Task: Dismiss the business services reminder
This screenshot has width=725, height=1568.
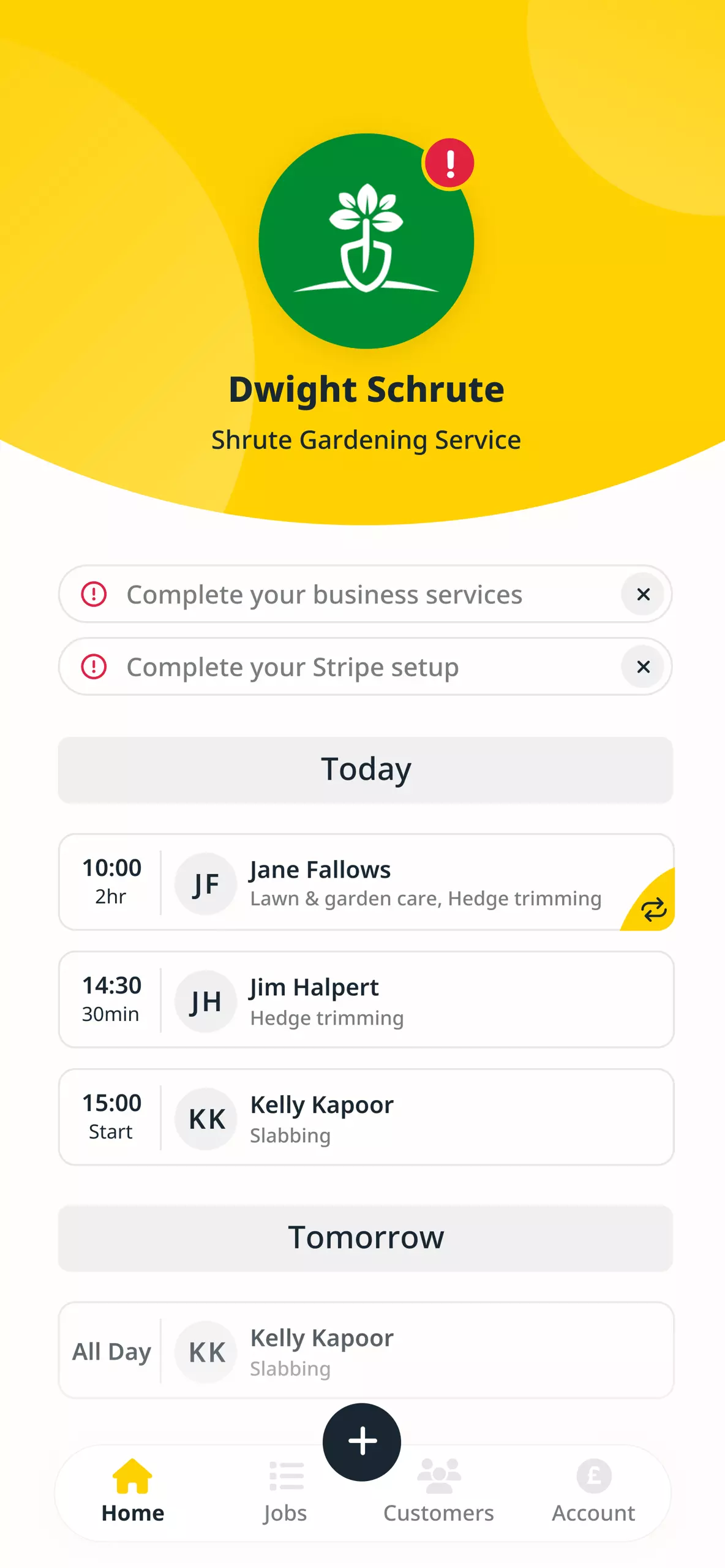Action: point(643,594)
